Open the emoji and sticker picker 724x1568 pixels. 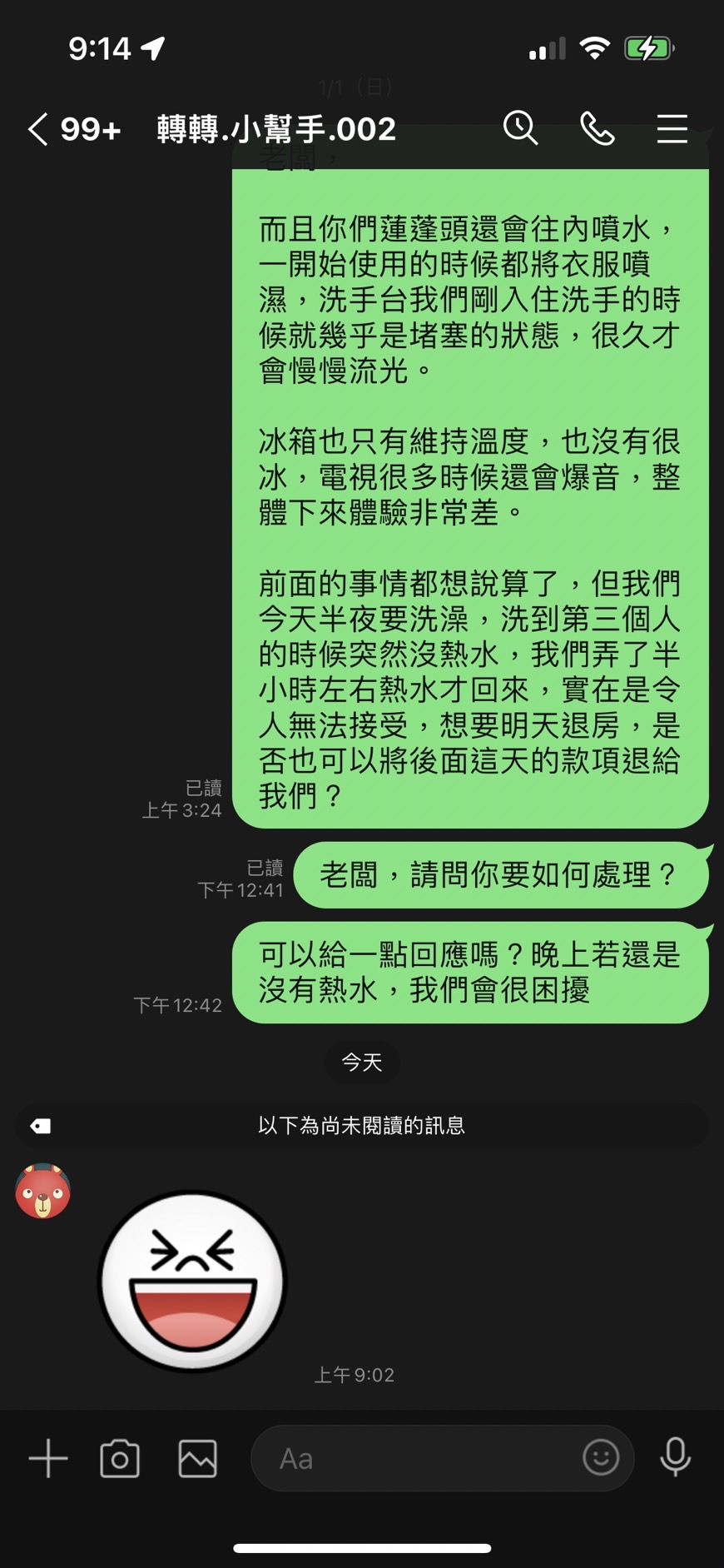click(601, 1457)
